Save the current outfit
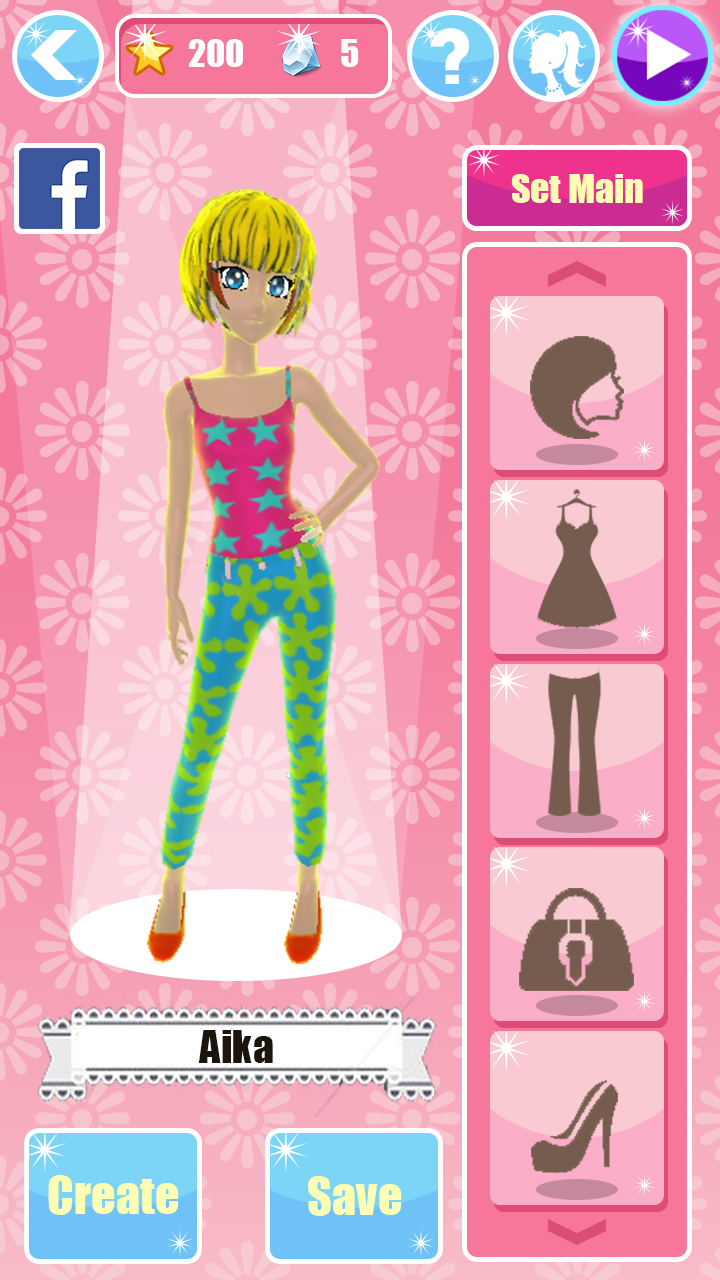The image size is (720, 1280). point(354,1196)
